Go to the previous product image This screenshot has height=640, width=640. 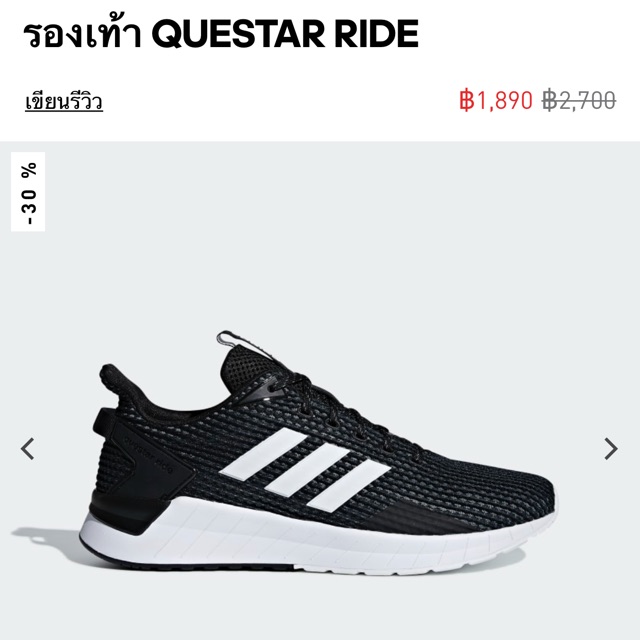tap(28, 449)
